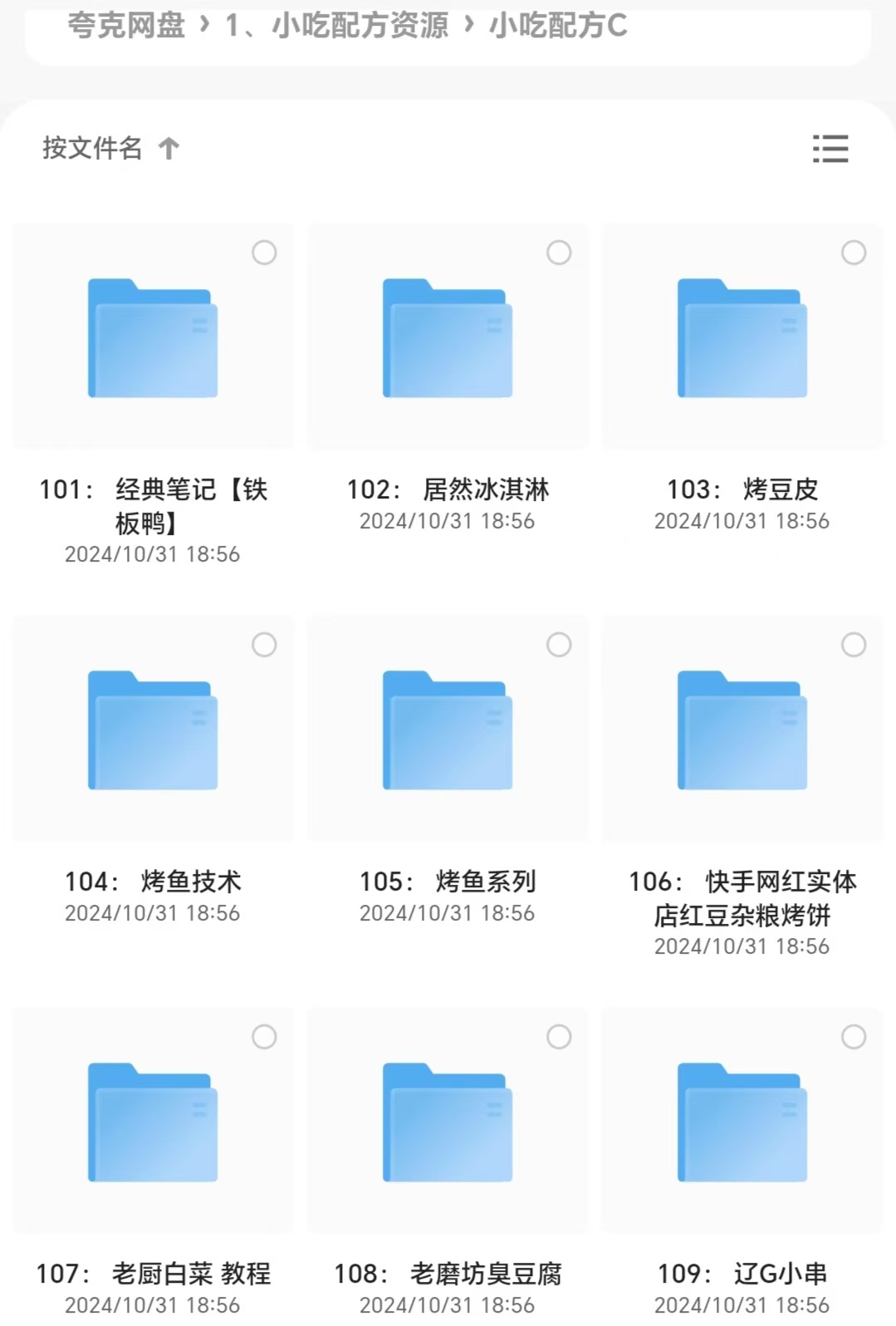Mark folder 104: 烤鱼技术 as selected
Image resolution: width=896 pixels, height=1326 pixels.
[x=264, y=645]
